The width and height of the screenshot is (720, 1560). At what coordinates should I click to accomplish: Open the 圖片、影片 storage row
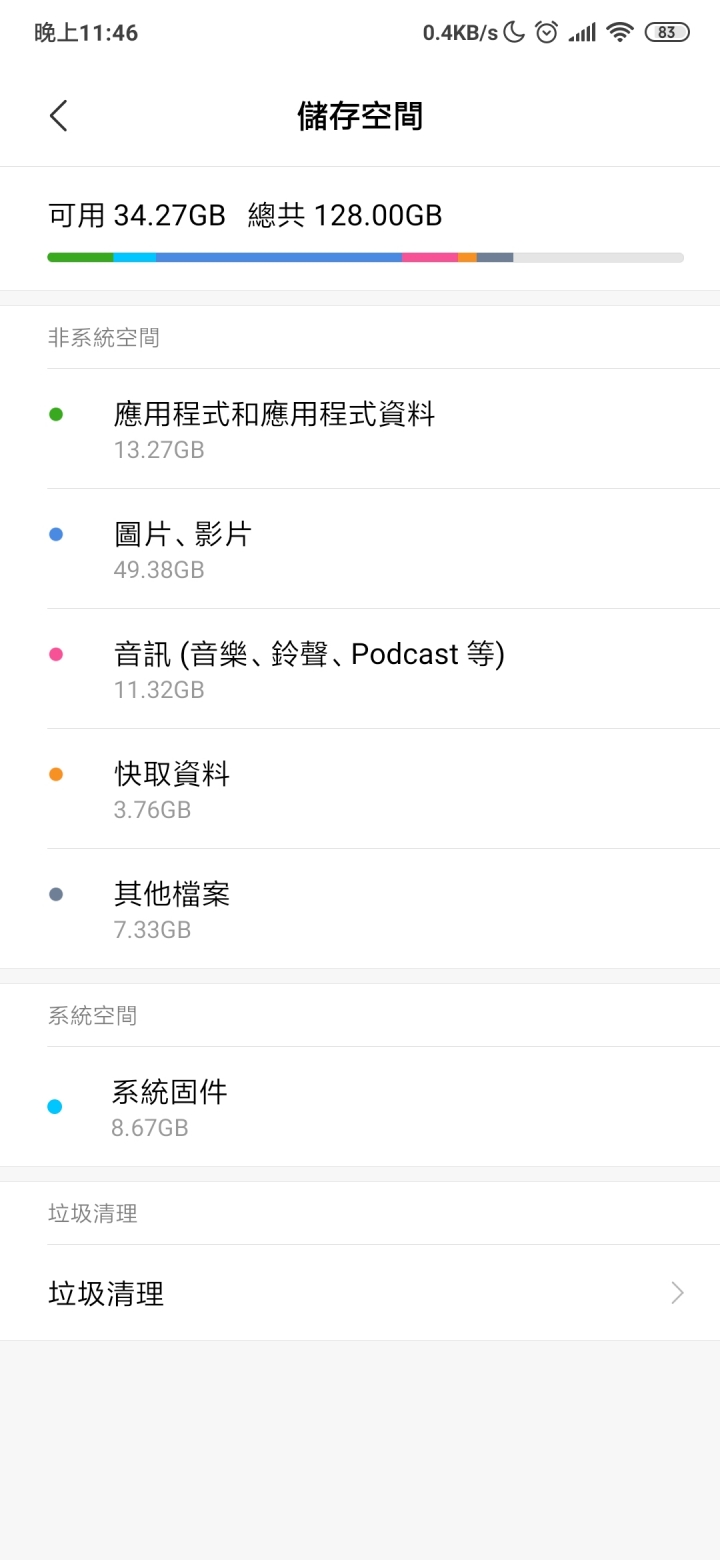[360, 549]
